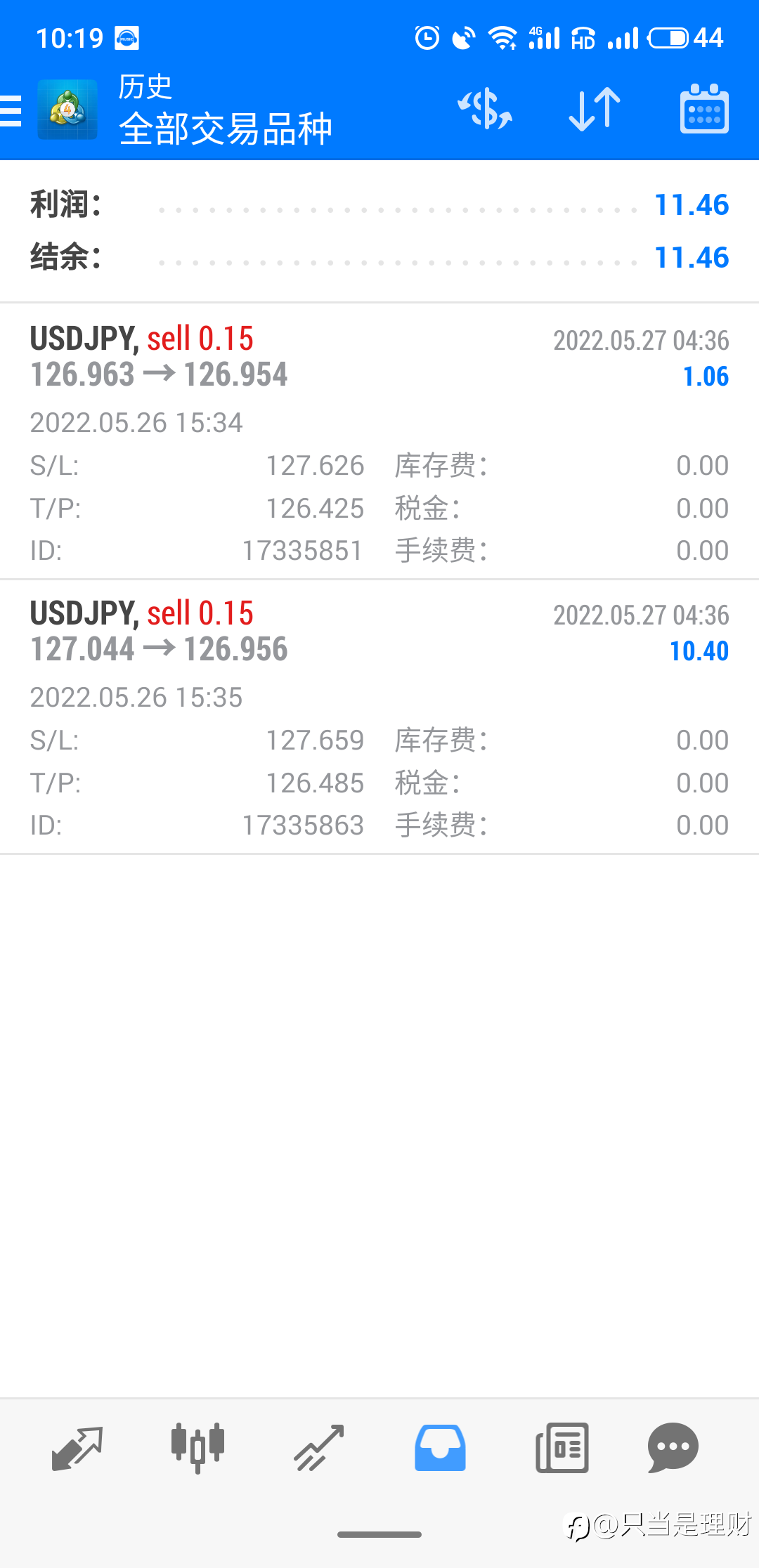Select the history inbox tab
759x1568 pixels.
point(440,1448)
